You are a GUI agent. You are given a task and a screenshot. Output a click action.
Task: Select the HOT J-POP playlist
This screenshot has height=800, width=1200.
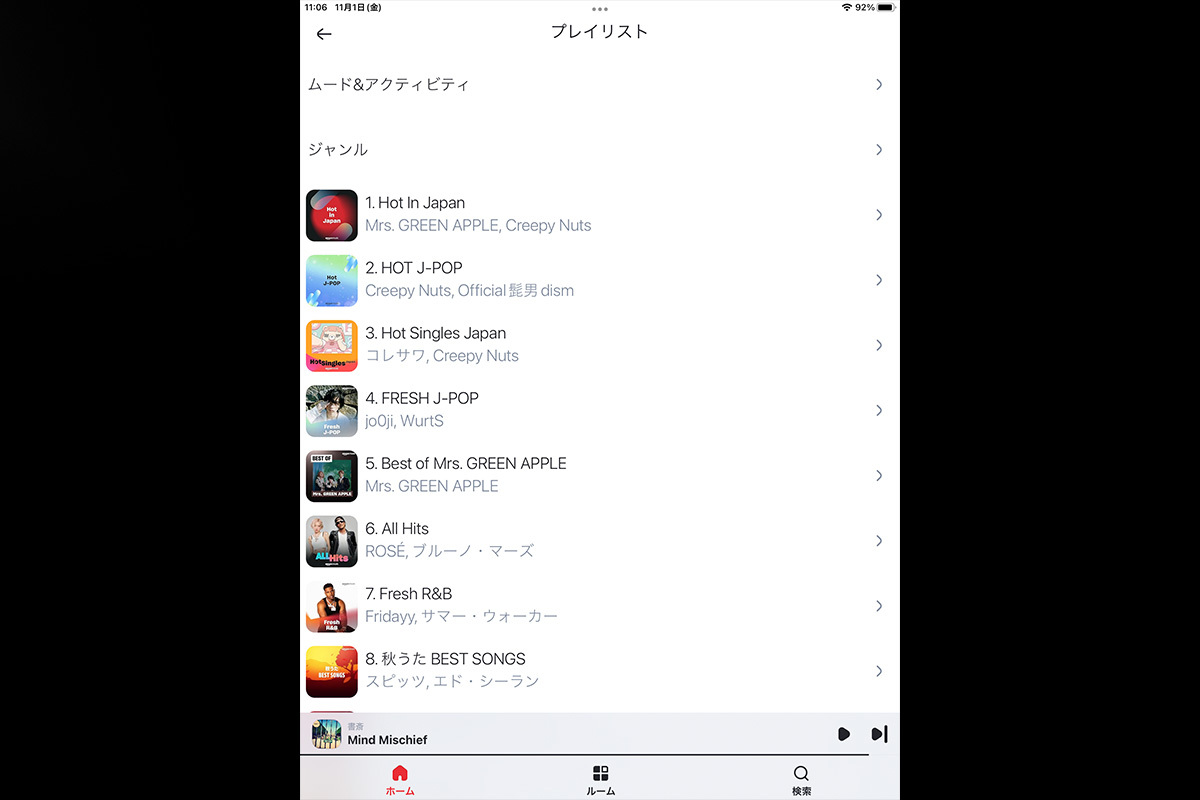[x=598, y=280]
